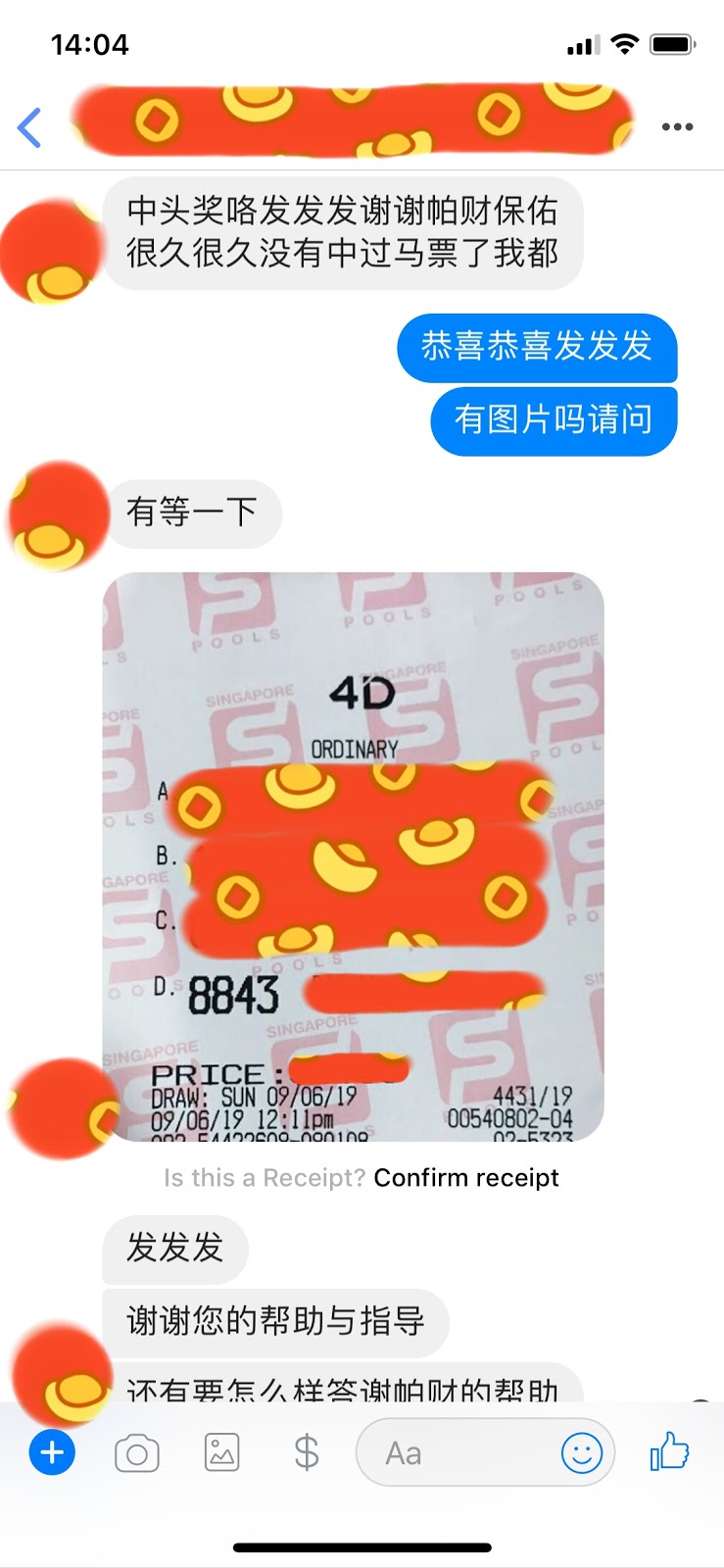Open the 4D ticket photo

(x=353, y=857)
